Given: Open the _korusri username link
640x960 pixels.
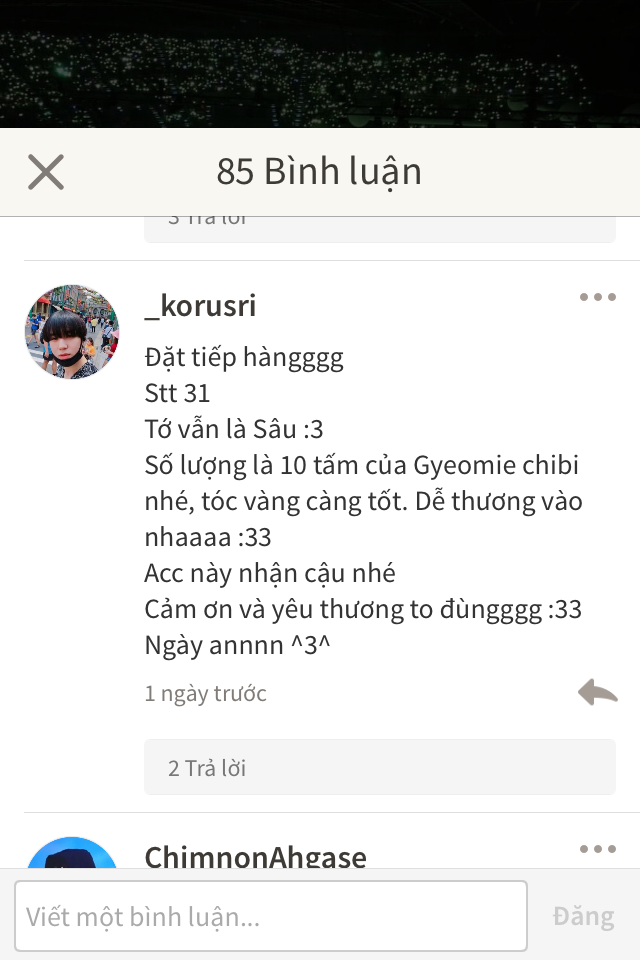Looking at the screenshot, I should (200, 306).
